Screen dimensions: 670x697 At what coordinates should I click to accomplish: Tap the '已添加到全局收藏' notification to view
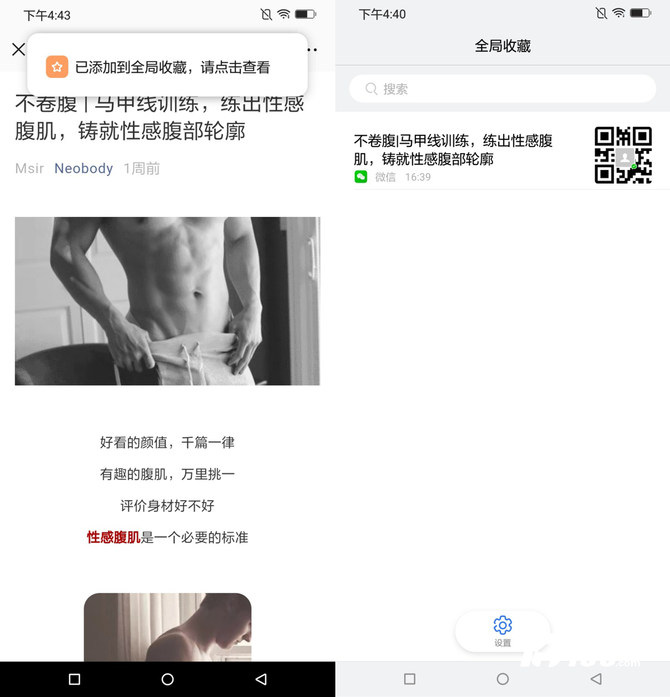point(168,67)
